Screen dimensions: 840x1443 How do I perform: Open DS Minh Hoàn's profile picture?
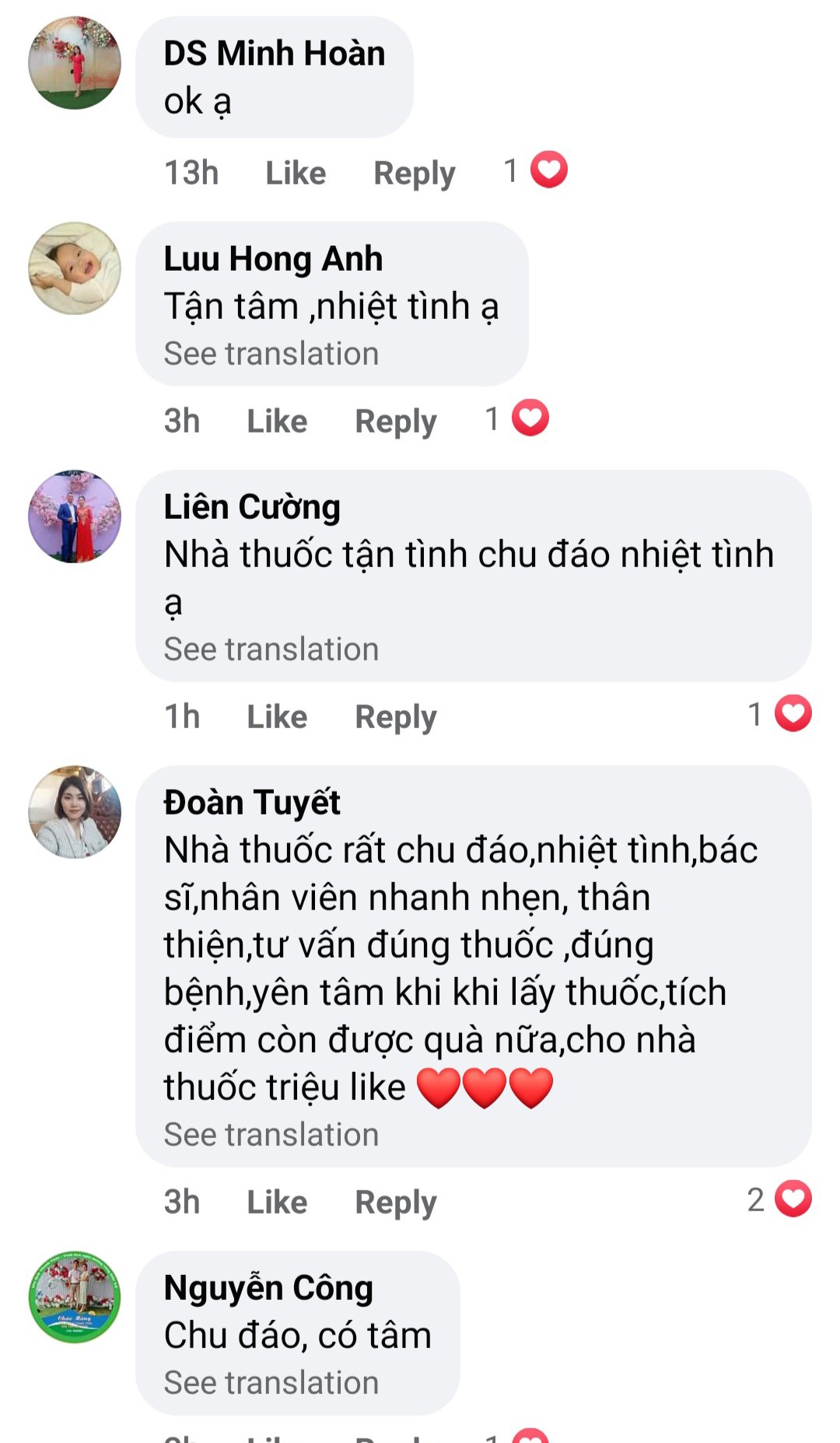coord(75,63)
